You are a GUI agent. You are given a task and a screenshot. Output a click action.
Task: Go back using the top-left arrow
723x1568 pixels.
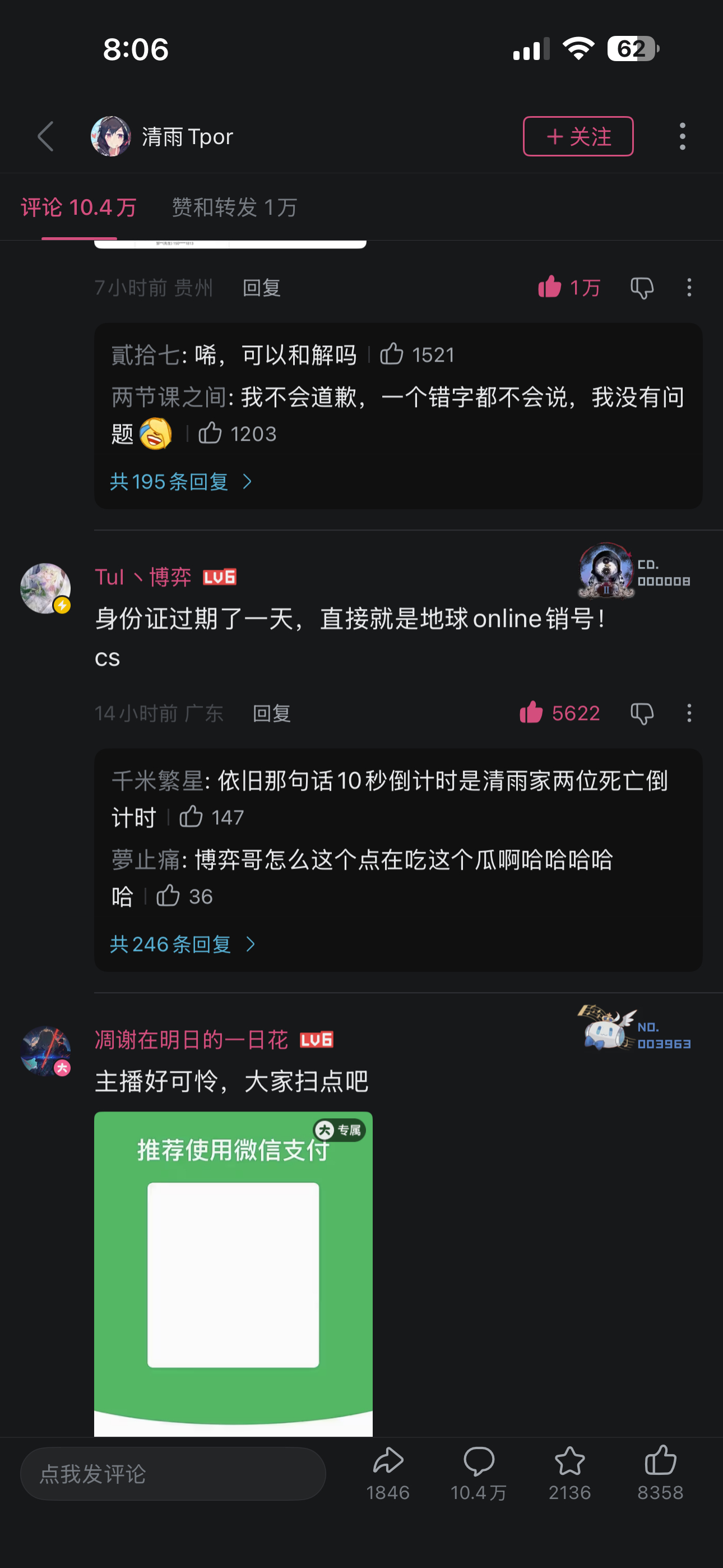pyautogui.click(x=47, y=136)
